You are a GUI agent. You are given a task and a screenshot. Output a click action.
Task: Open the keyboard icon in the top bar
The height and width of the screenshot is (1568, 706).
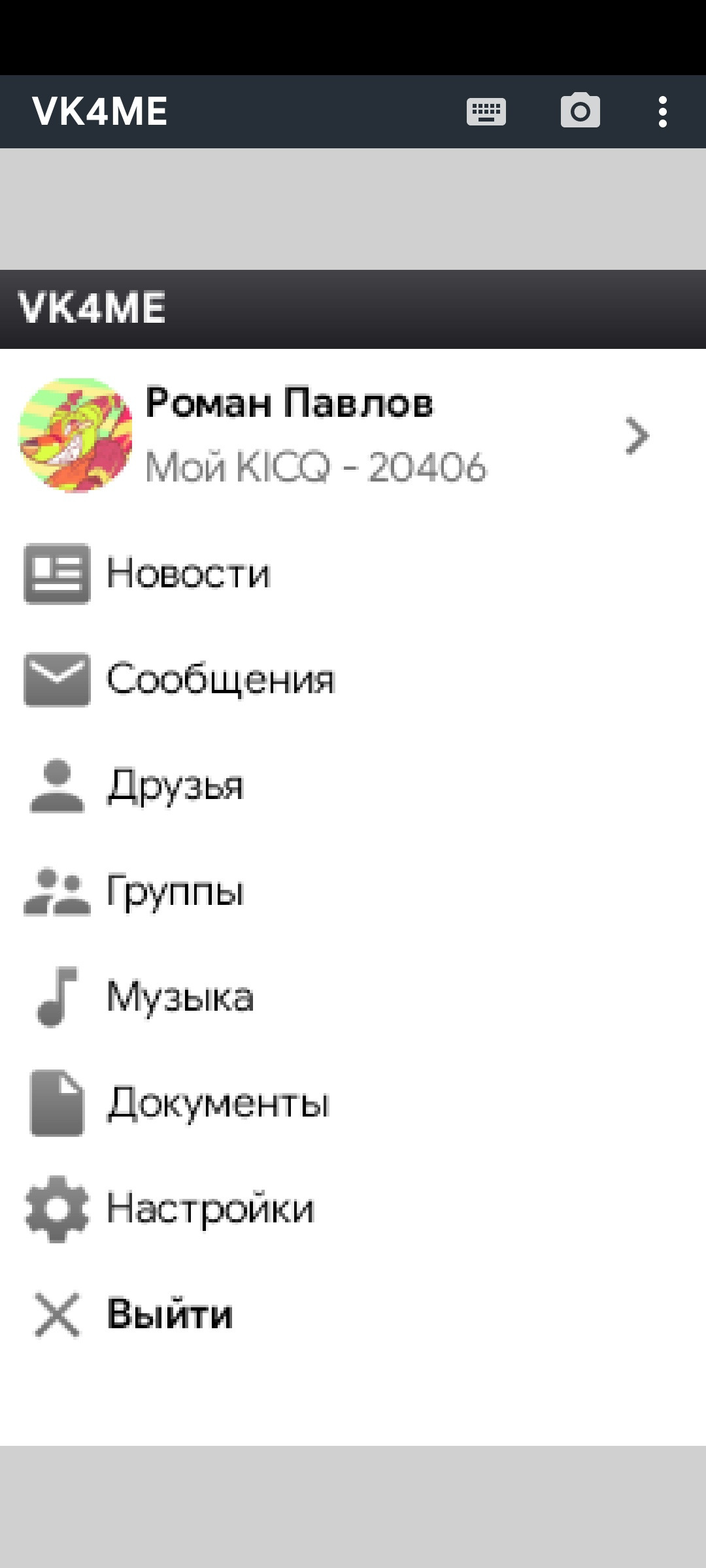(x=486, y=112)
